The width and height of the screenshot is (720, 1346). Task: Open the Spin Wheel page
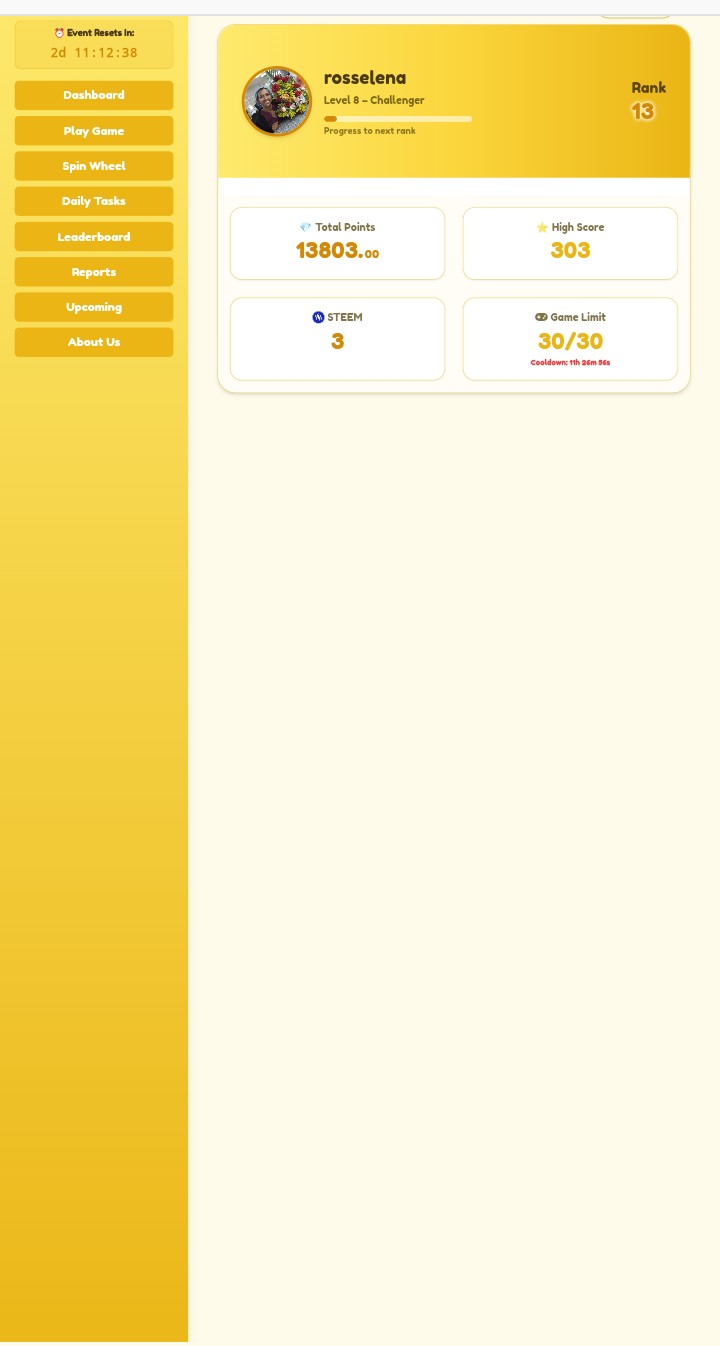94,166
